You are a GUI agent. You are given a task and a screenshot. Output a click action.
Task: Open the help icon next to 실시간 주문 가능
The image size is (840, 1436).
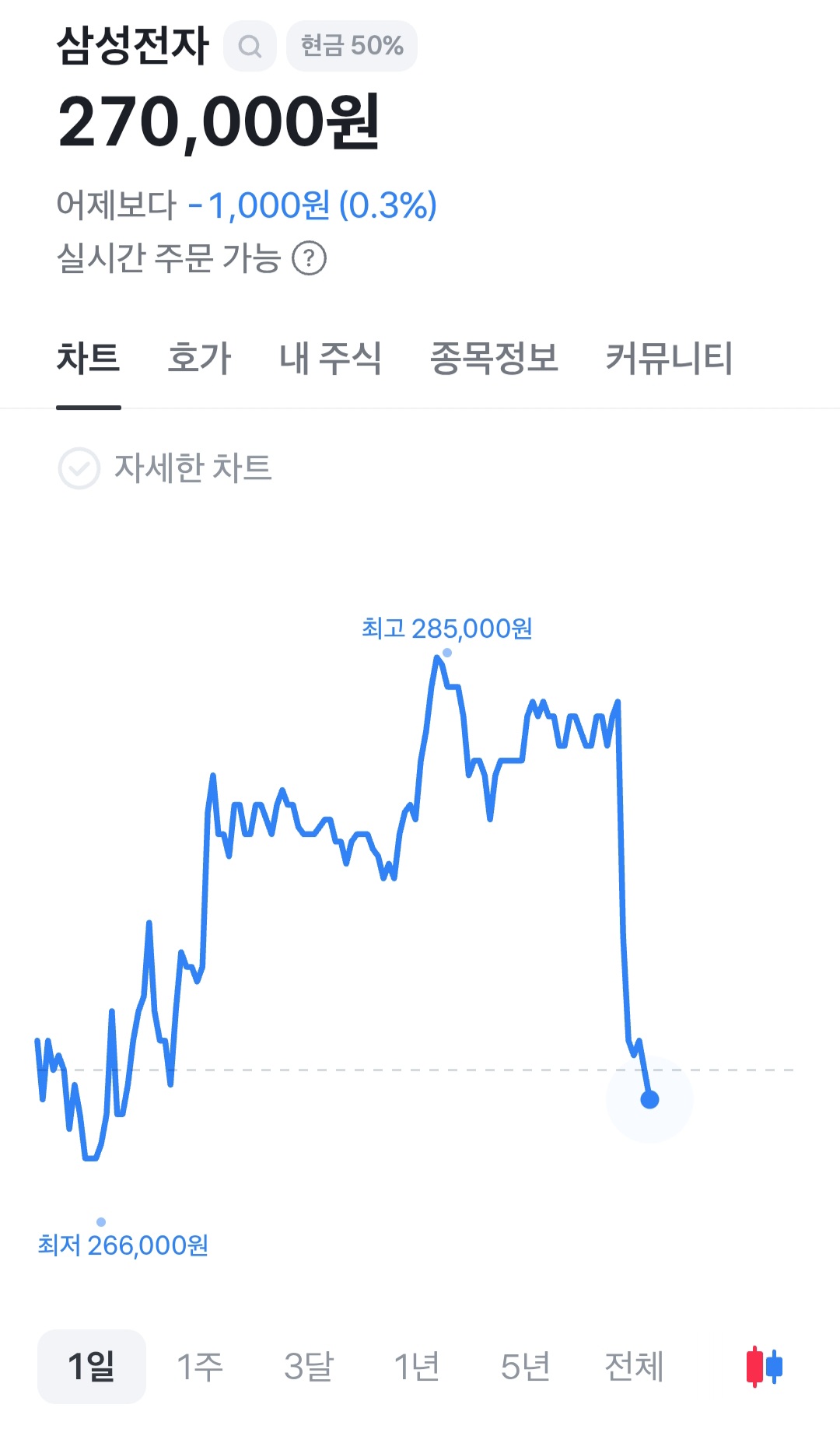pyautogui.click(x=309, y=258)
